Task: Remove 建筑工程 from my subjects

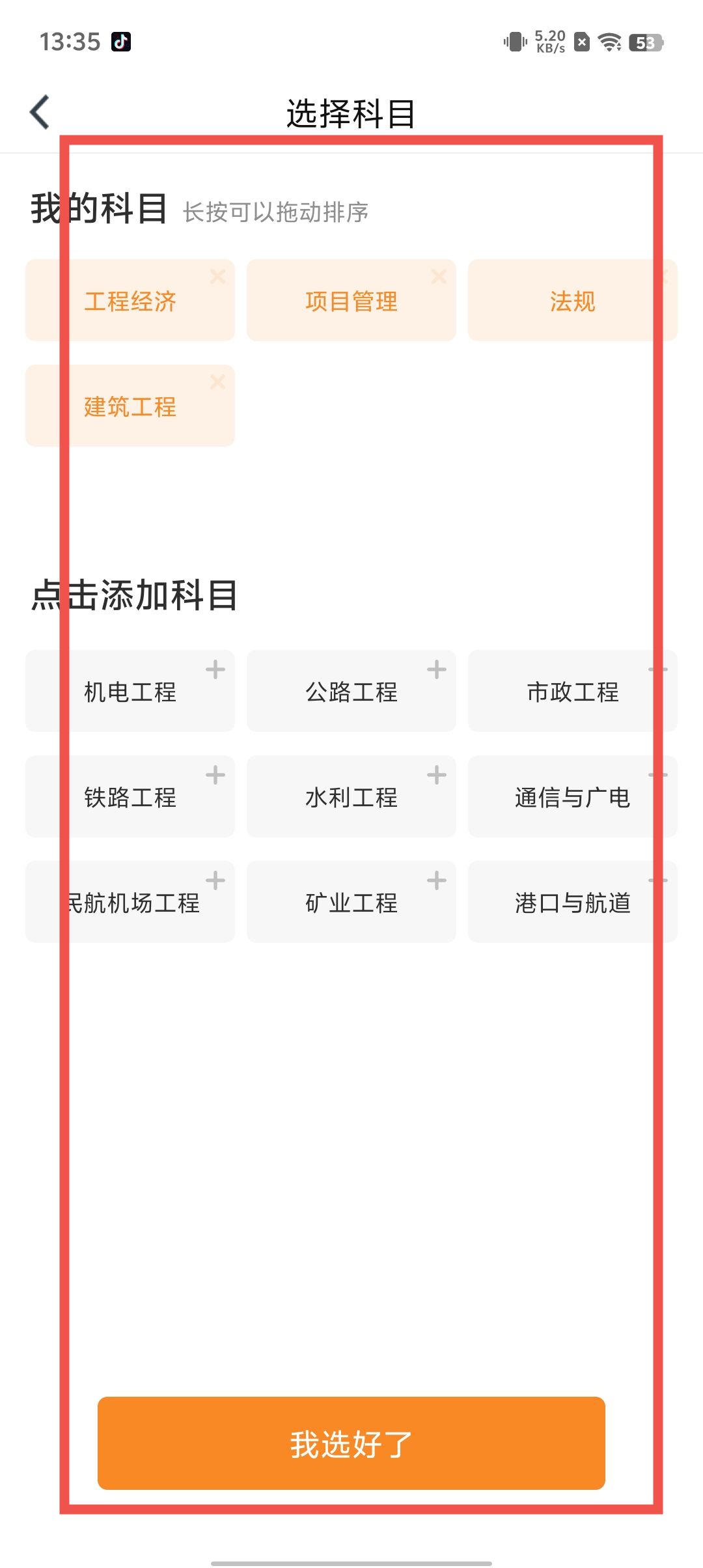Action: [217, 382]
